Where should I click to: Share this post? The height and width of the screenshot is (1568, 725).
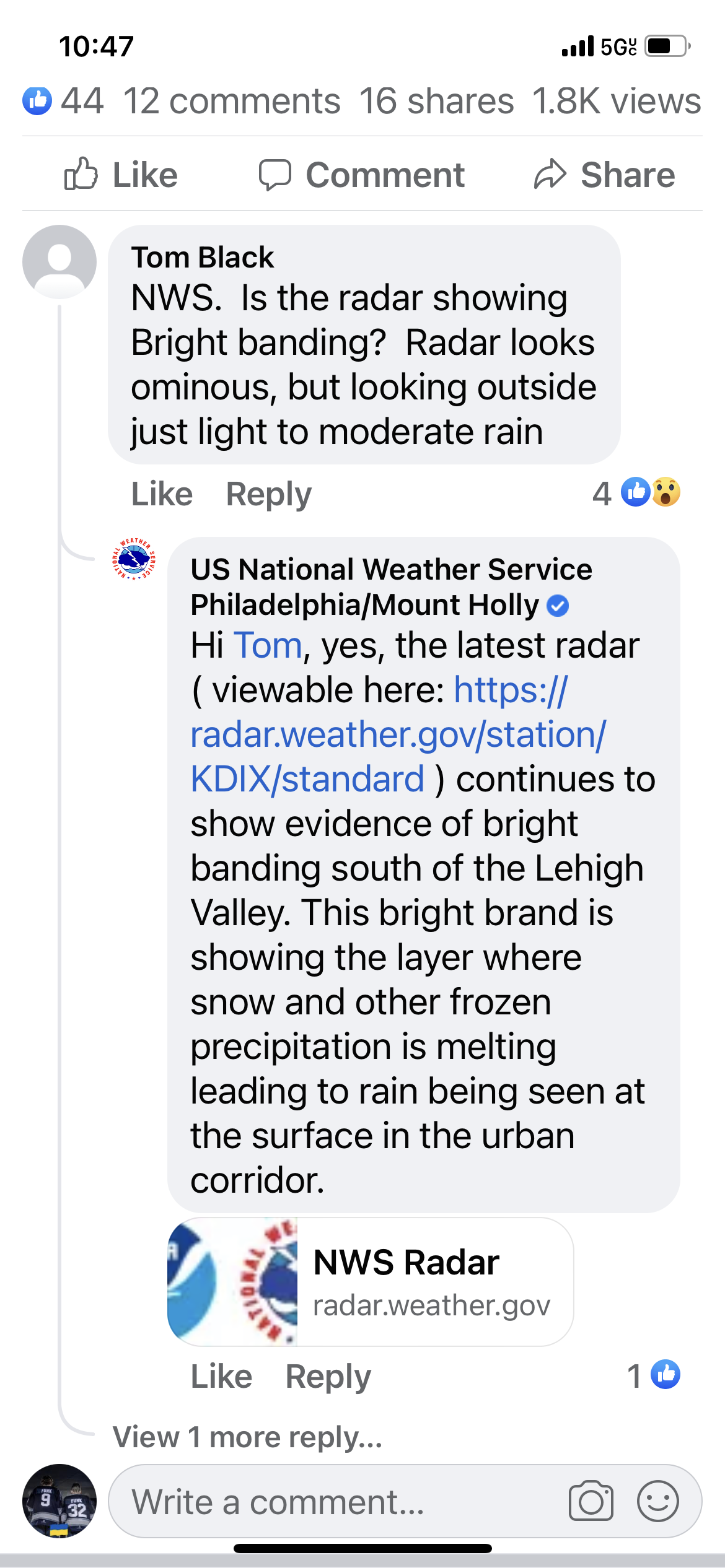[604, 175]
